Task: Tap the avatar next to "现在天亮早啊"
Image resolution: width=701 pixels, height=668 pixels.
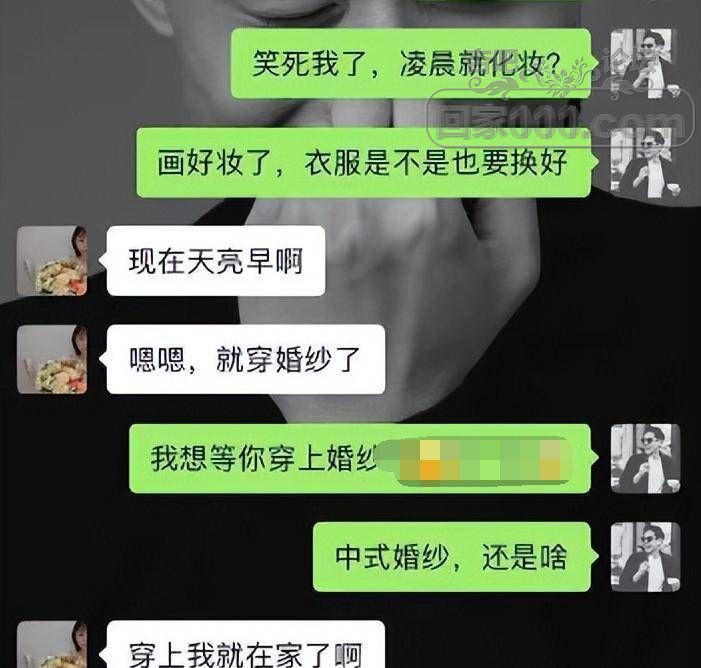Action: 52,261
